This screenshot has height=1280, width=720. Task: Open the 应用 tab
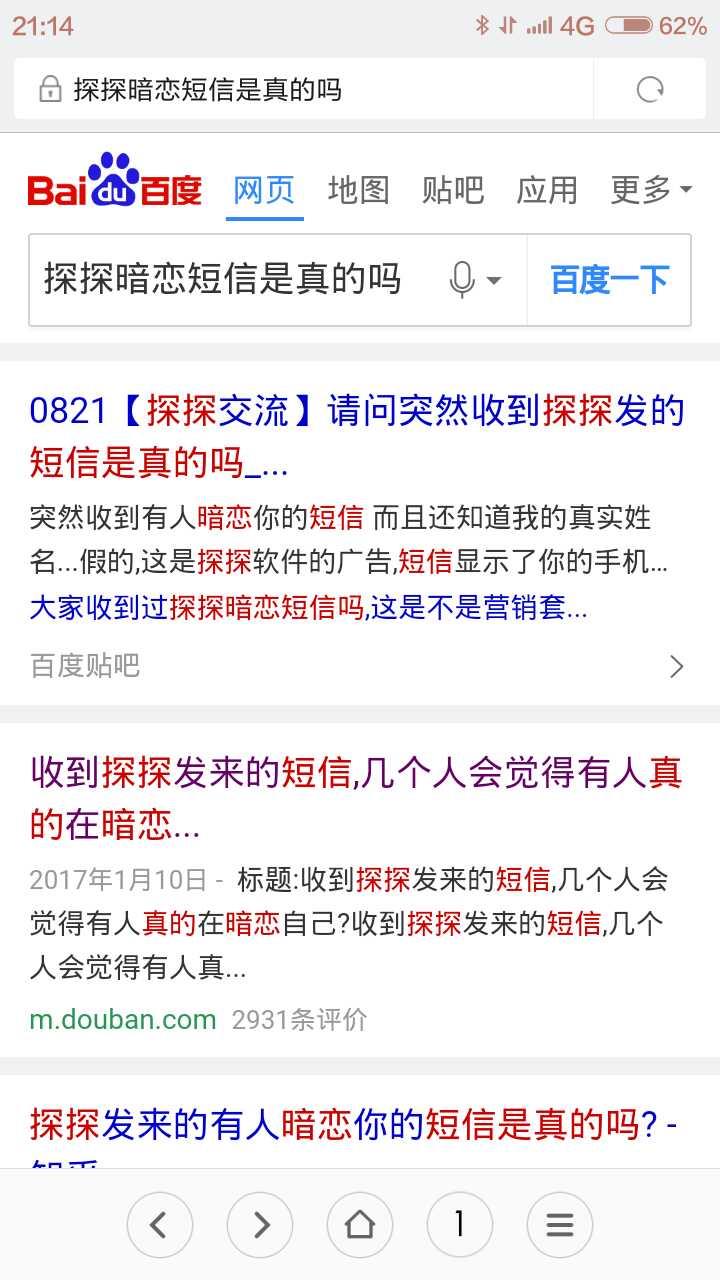546,189
